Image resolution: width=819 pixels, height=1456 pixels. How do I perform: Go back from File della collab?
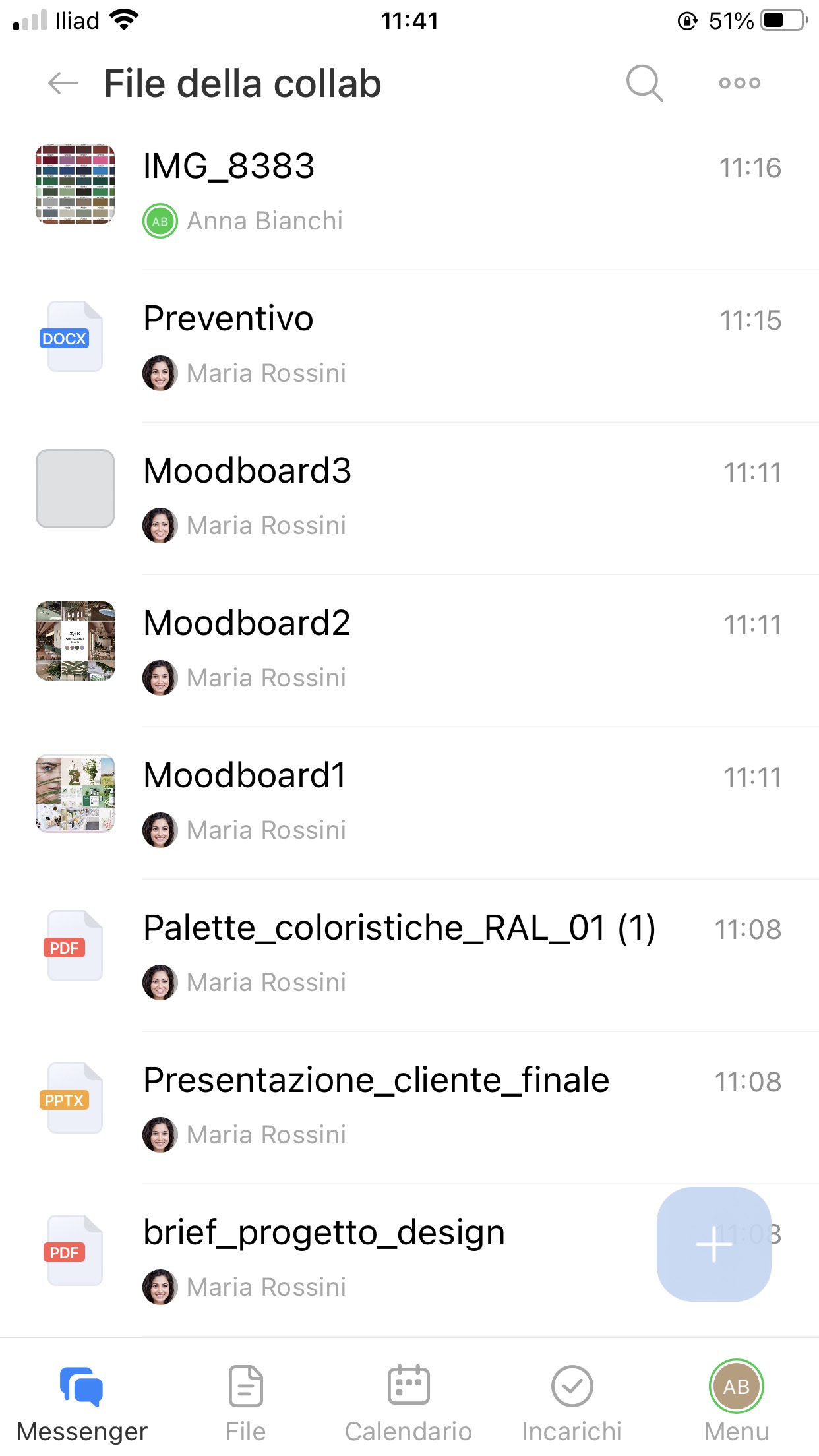pyautogui.click(x=63, y=84)
